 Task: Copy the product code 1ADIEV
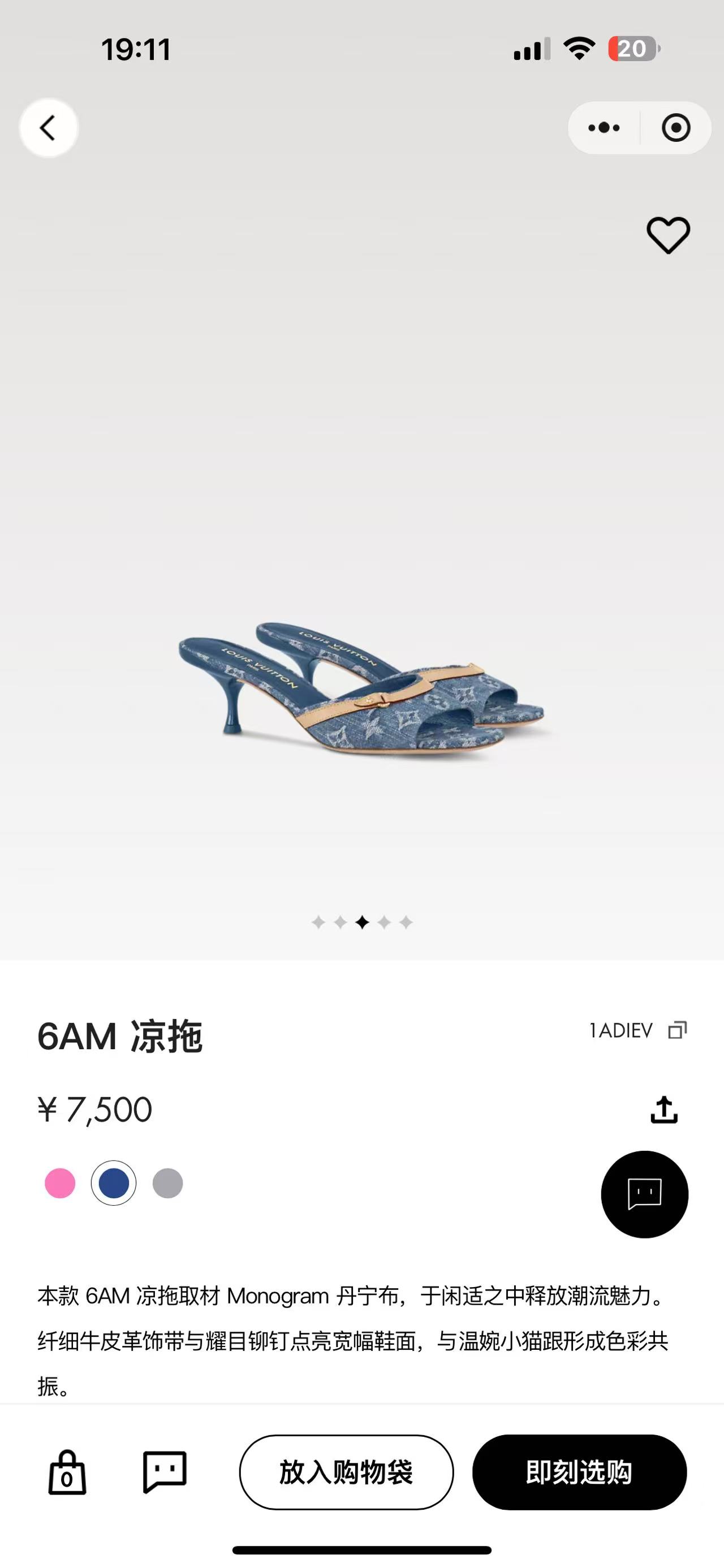(677, 1030)
